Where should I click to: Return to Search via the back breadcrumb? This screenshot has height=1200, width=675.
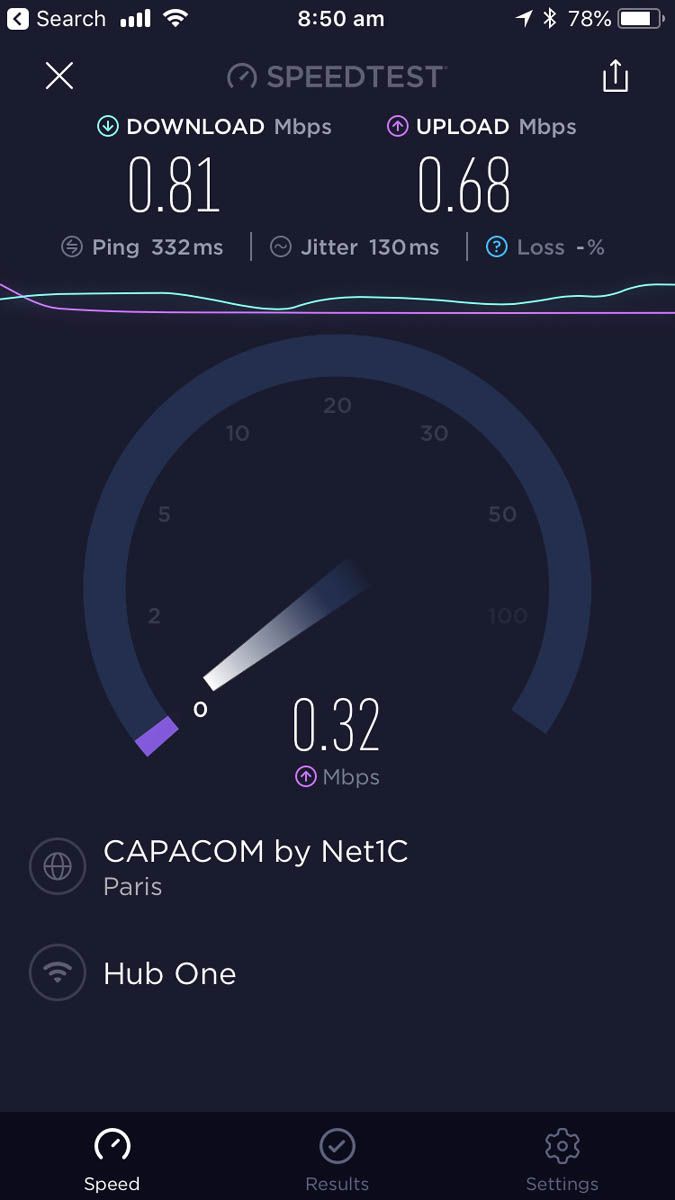[x=56, y=18]
